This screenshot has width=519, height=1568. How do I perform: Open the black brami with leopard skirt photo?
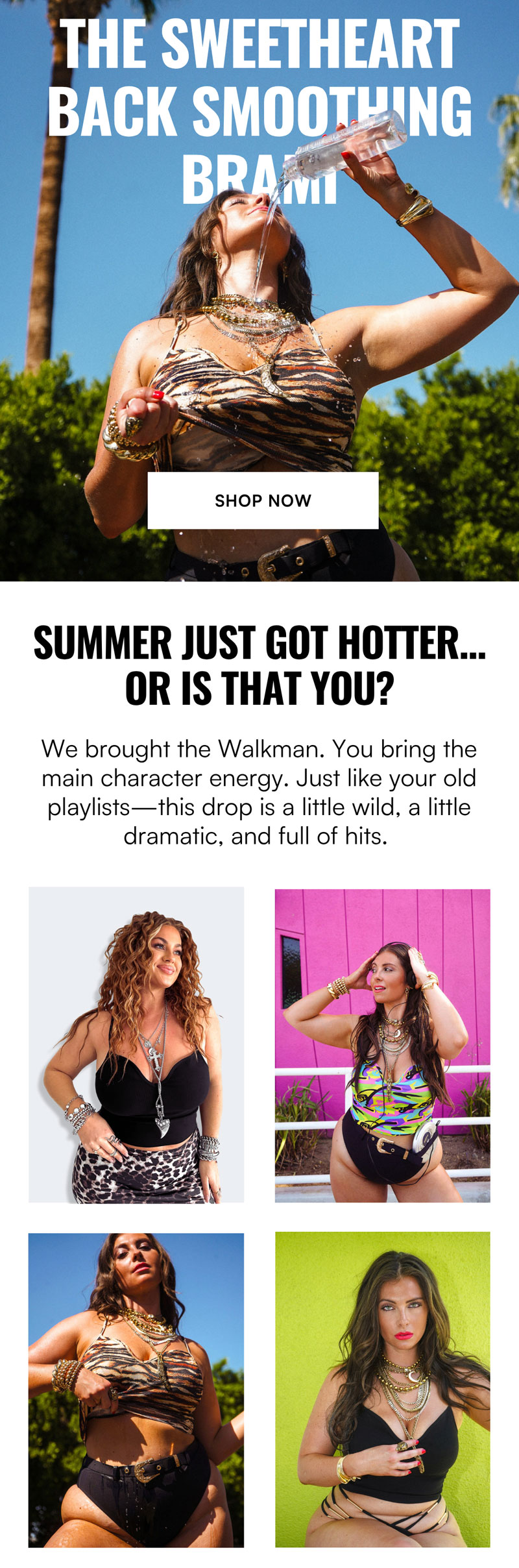pyautogui.click(x=136, y=1044)
